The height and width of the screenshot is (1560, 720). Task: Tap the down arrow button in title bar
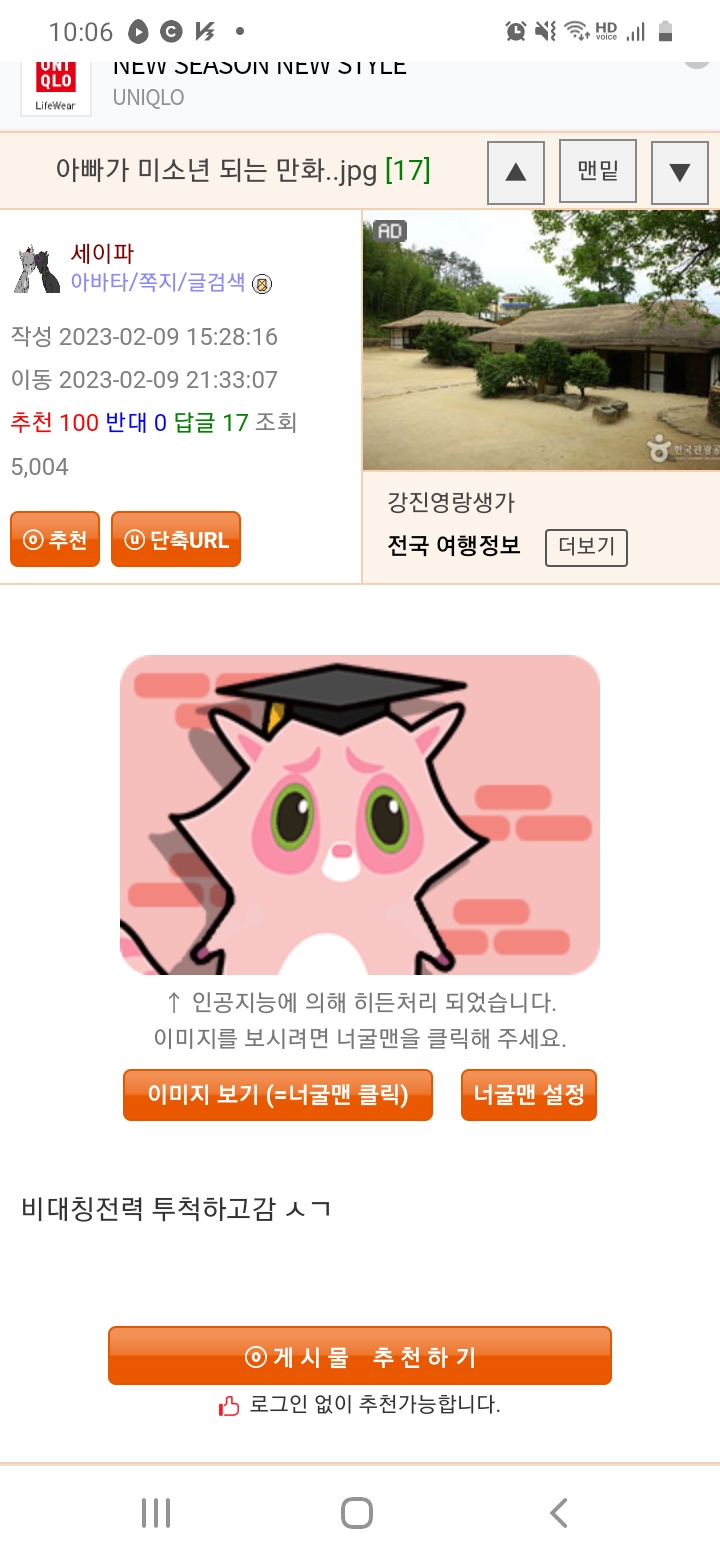[x=680, y=172]
